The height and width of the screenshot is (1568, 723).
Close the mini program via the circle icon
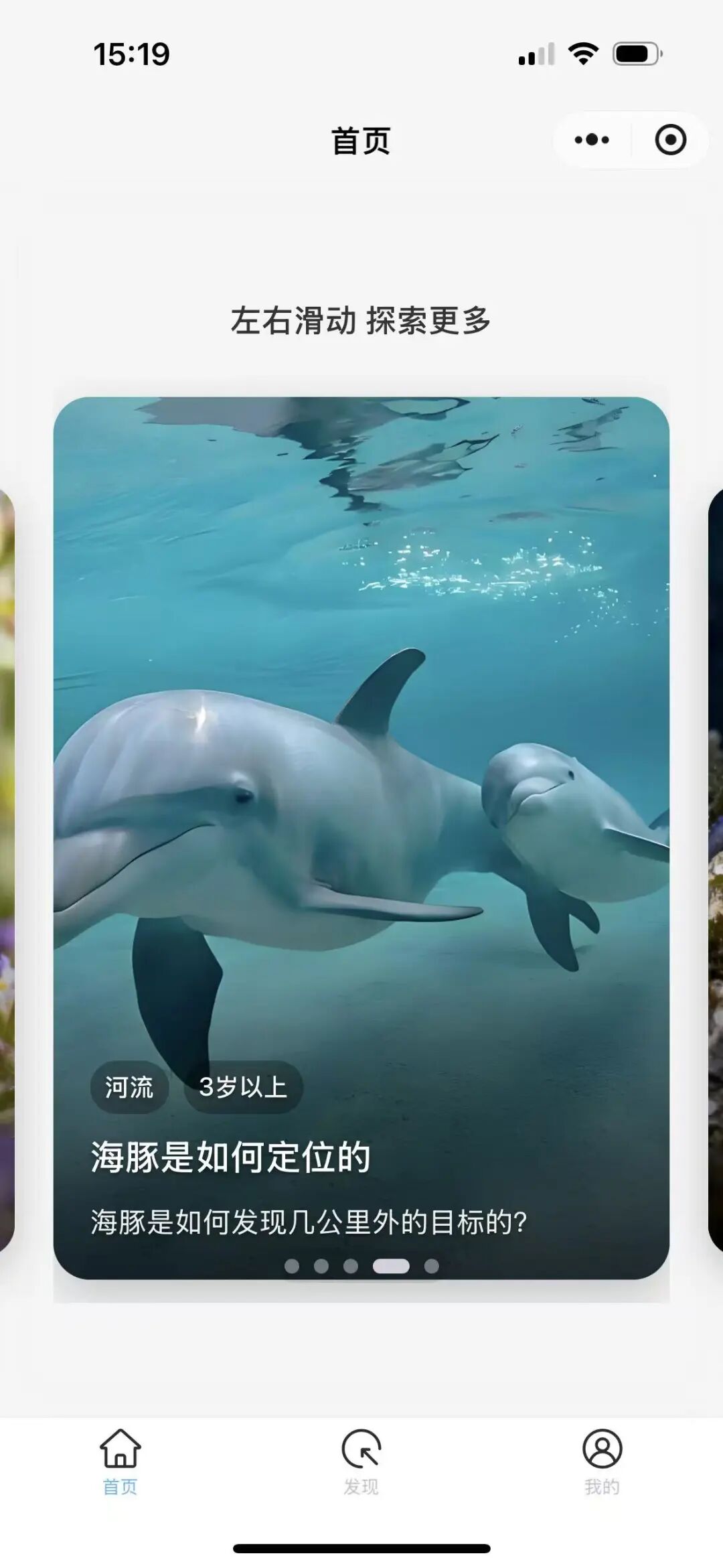(x=670, y=140)
